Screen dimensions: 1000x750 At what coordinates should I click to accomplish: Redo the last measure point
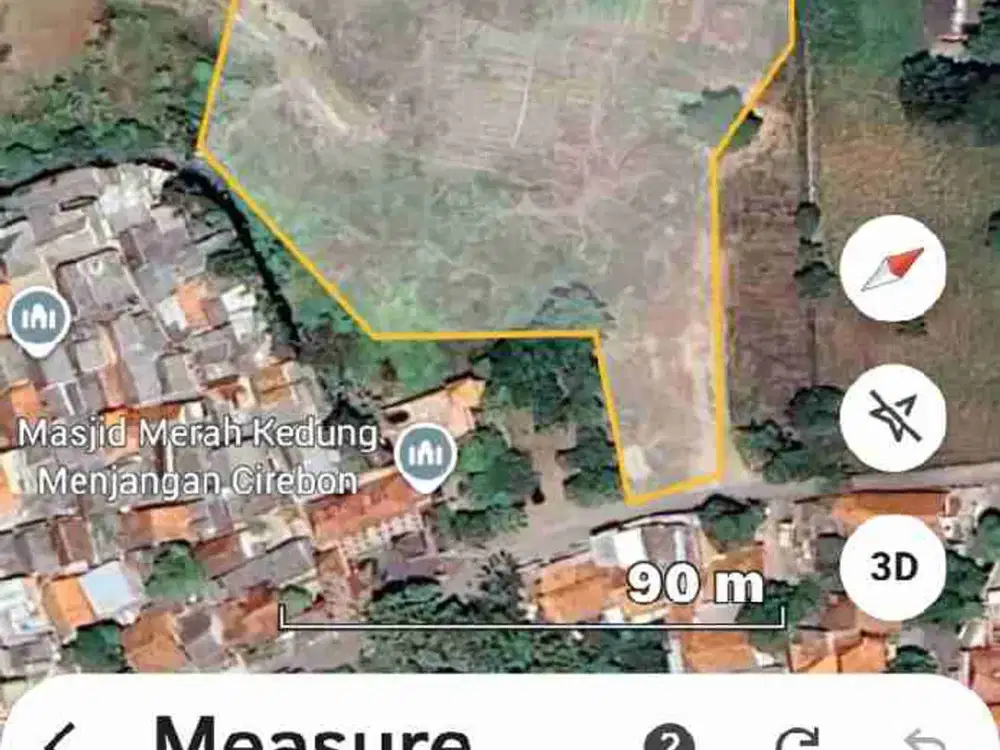pos(797,740)
